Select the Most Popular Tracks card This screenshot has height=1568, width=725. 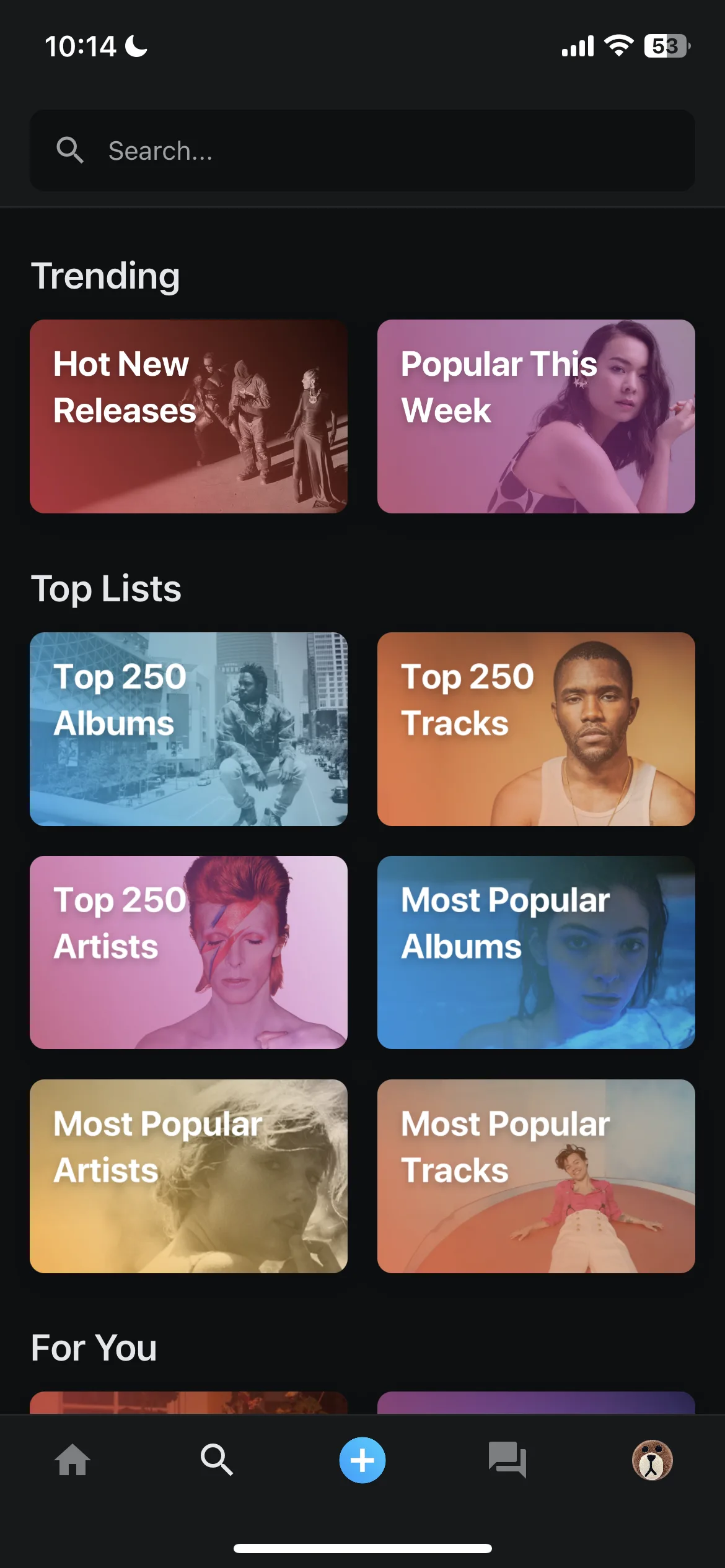536,1176
